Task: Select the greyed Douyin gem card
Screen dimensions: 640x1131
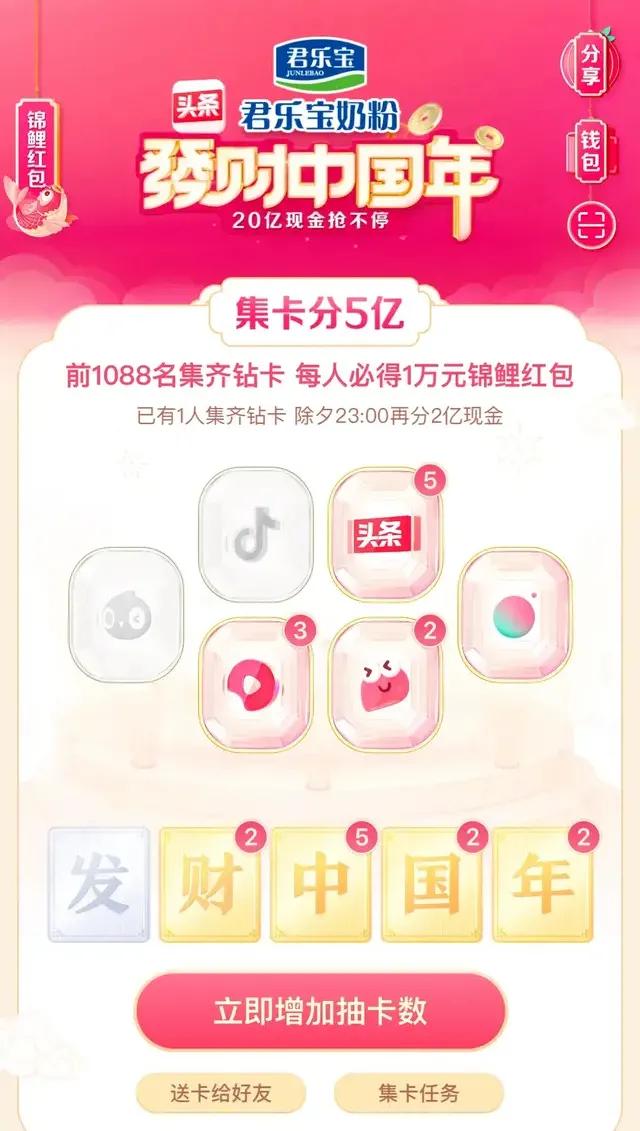Action: [x=256, y=534]
